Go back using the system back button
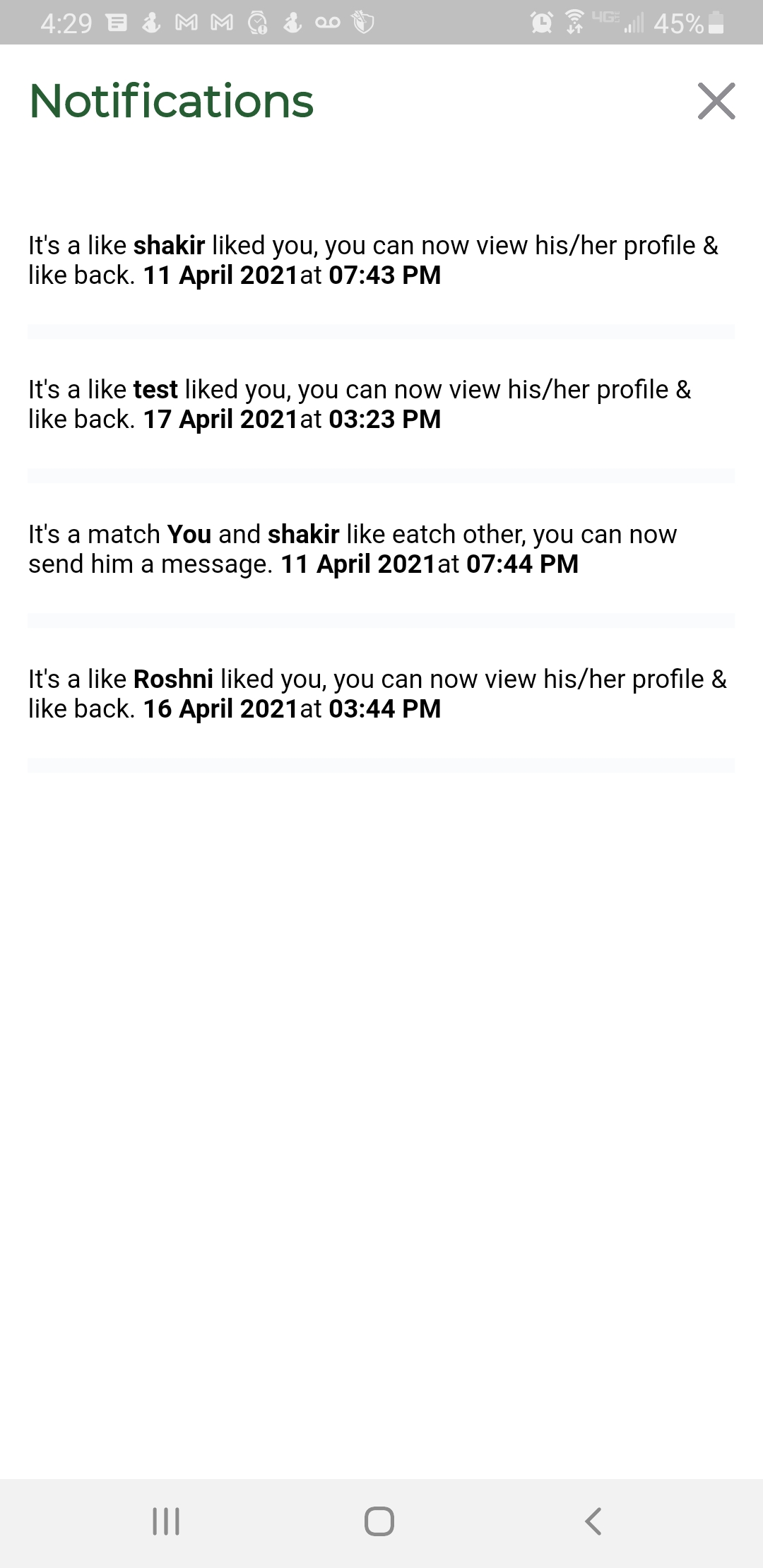This screenshot has width=763, height=1568. pos(593,1521)
